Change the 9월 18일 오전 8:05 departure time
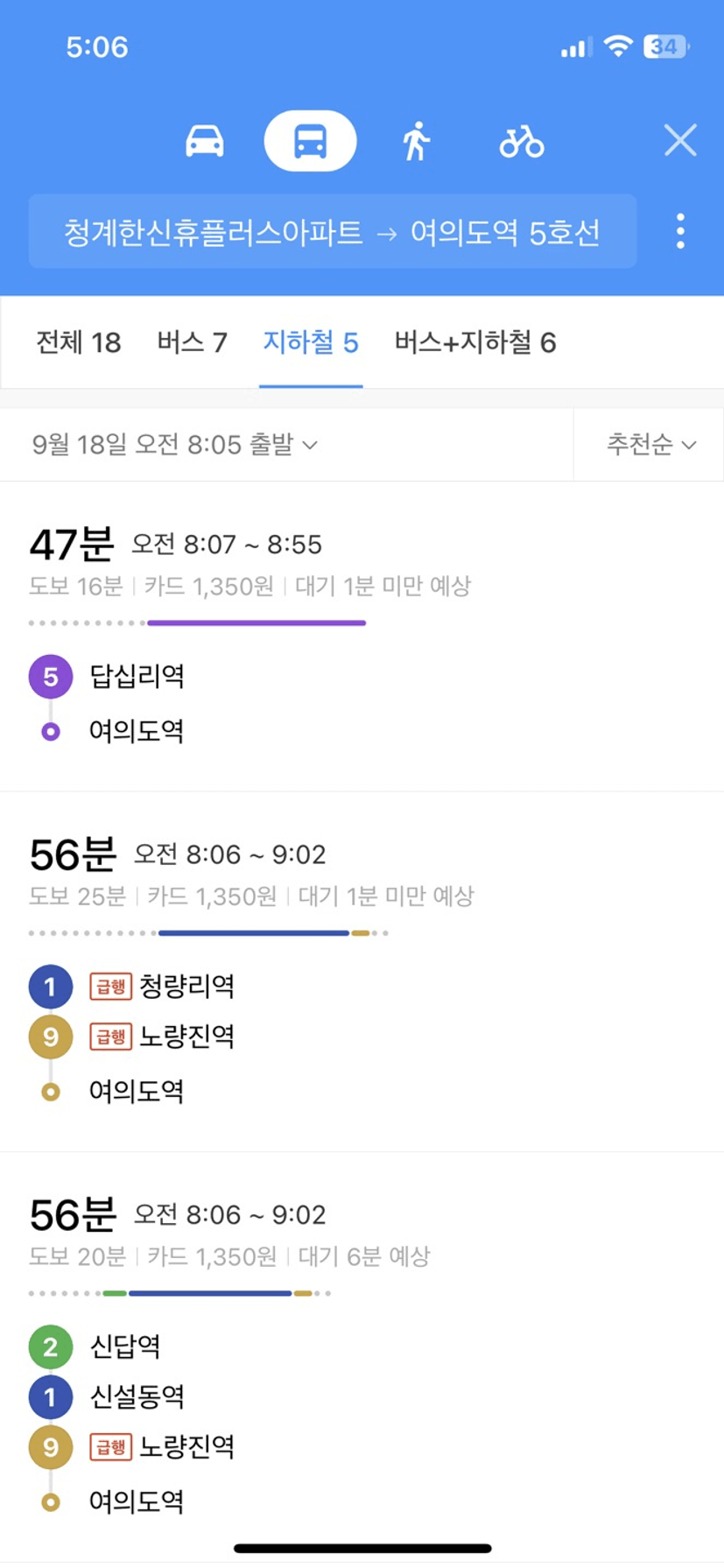This screenshot has height=1568, width=724. pyautogui.click(x=175, y=445)
